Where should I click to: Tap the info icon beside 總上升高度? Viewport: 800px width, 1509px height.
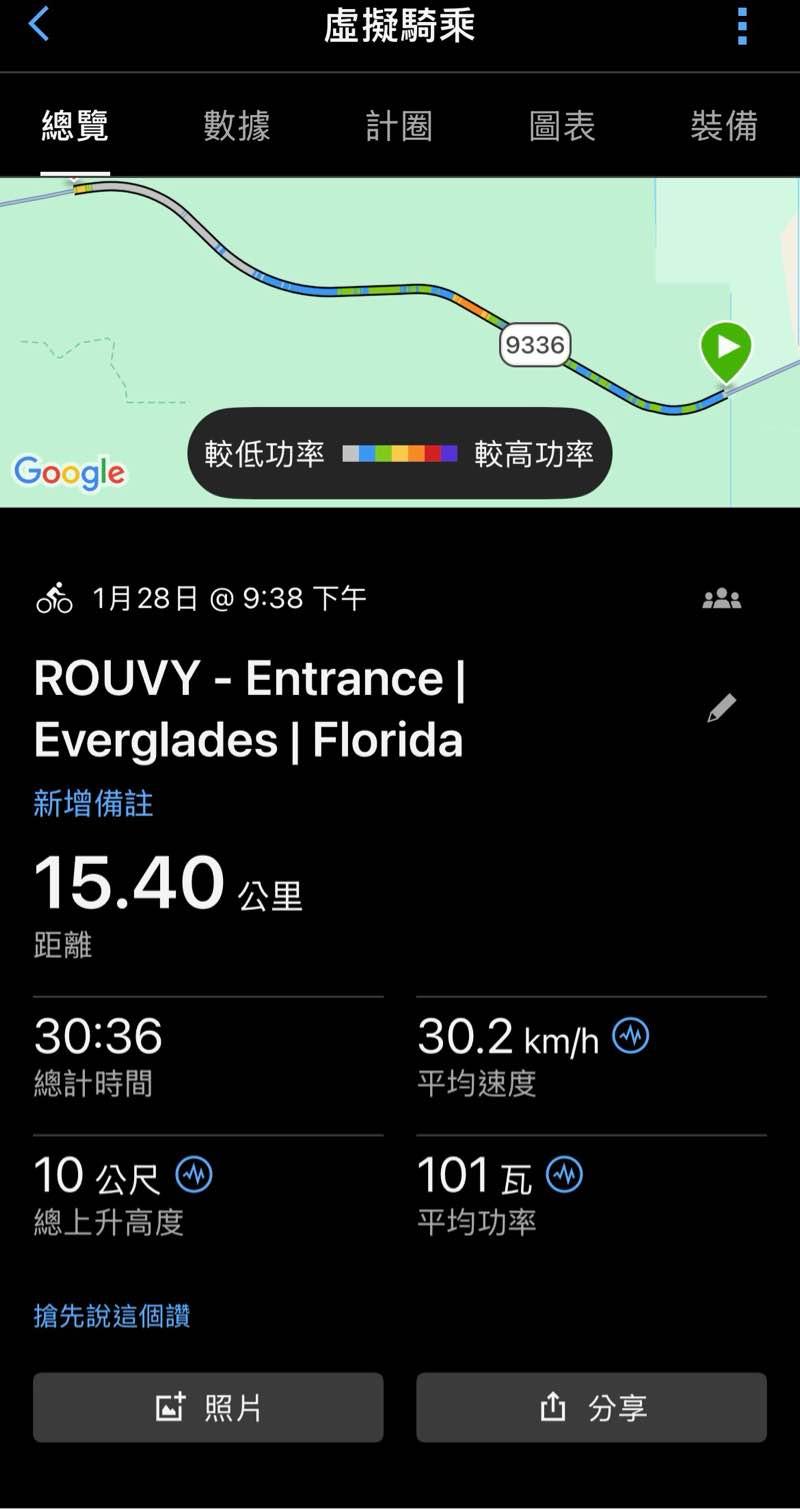[x=194, y=1174]
